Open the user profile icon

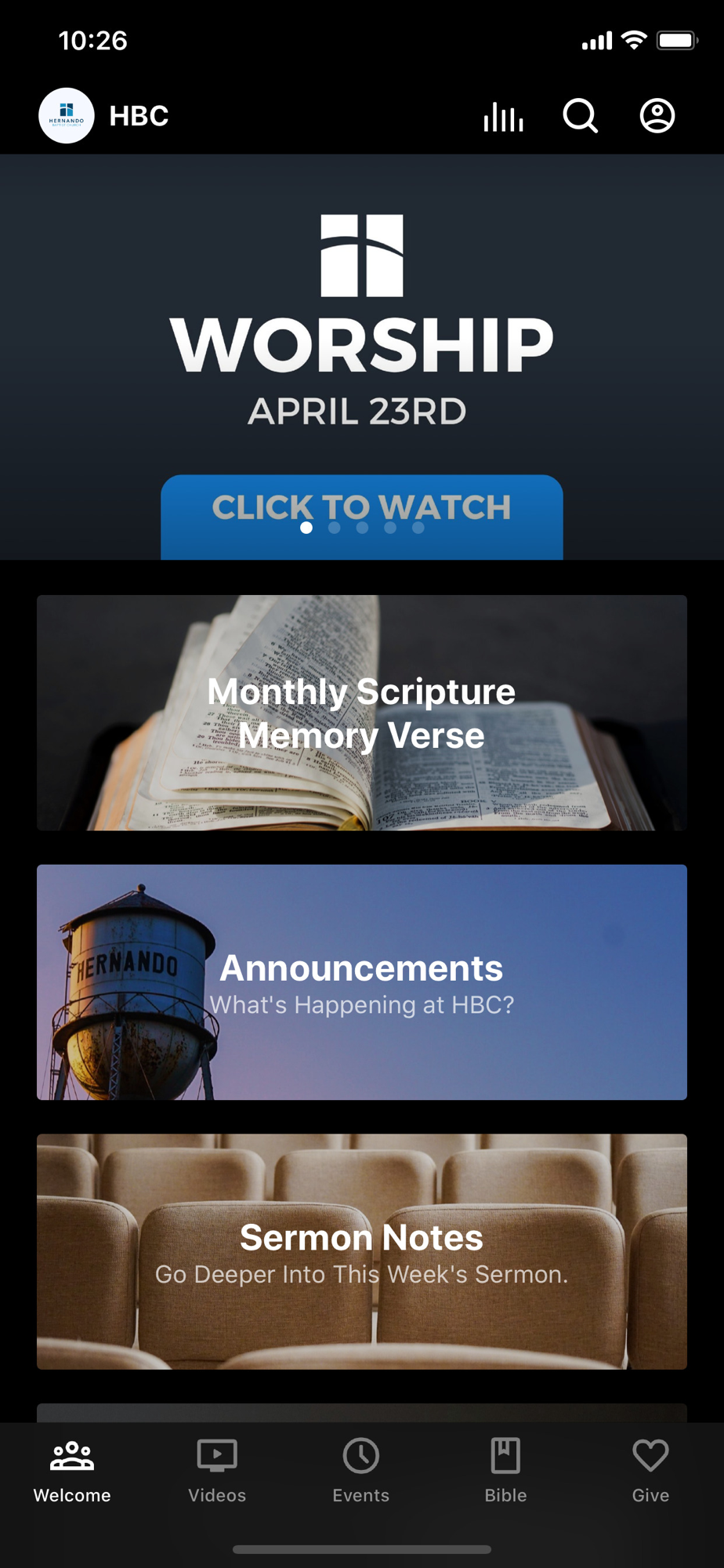pyautogui.click(x=657, y=117)
